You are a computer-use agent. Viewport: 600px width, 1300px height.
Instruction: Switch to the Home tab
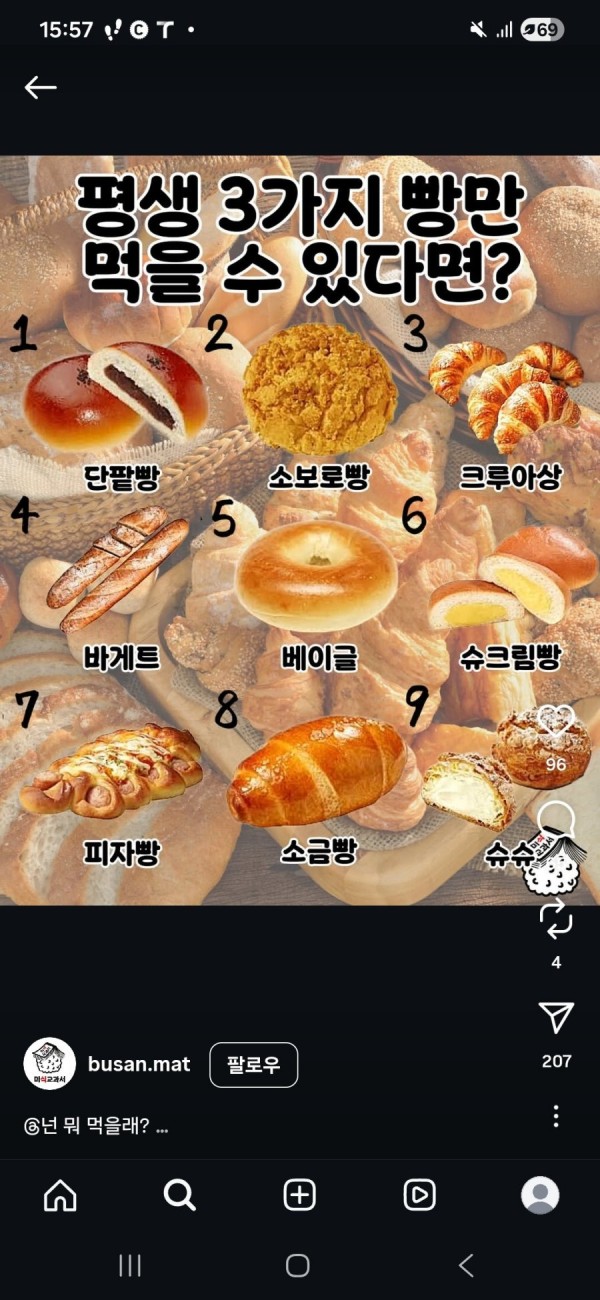(60, 1195)
